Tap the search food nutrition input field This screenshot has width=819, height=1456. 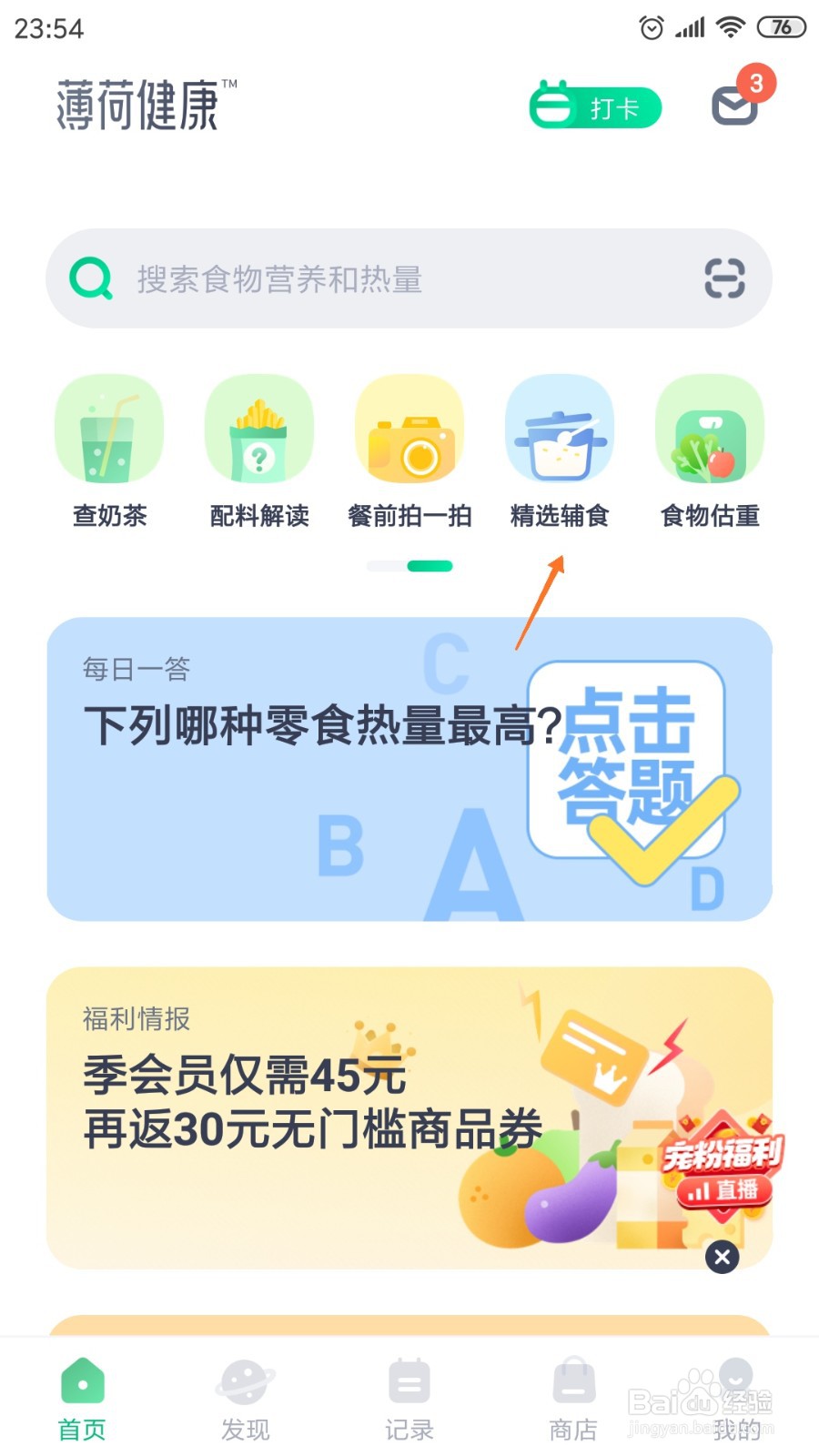point(364,278)
